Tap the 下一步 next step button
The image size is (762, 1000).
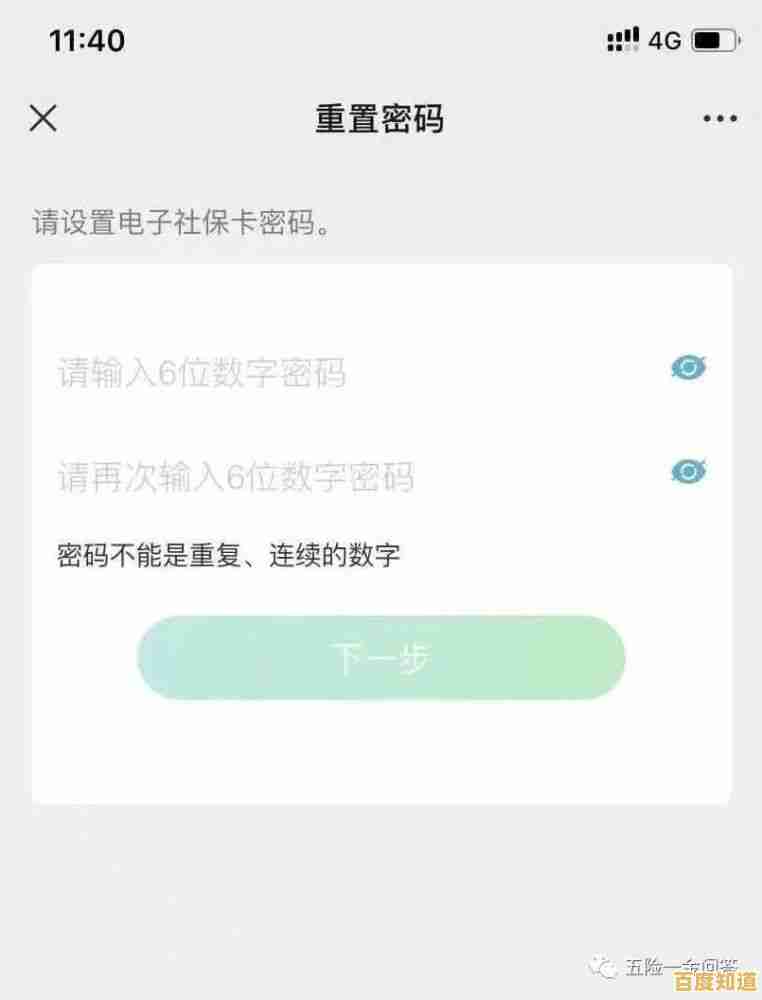380,656
